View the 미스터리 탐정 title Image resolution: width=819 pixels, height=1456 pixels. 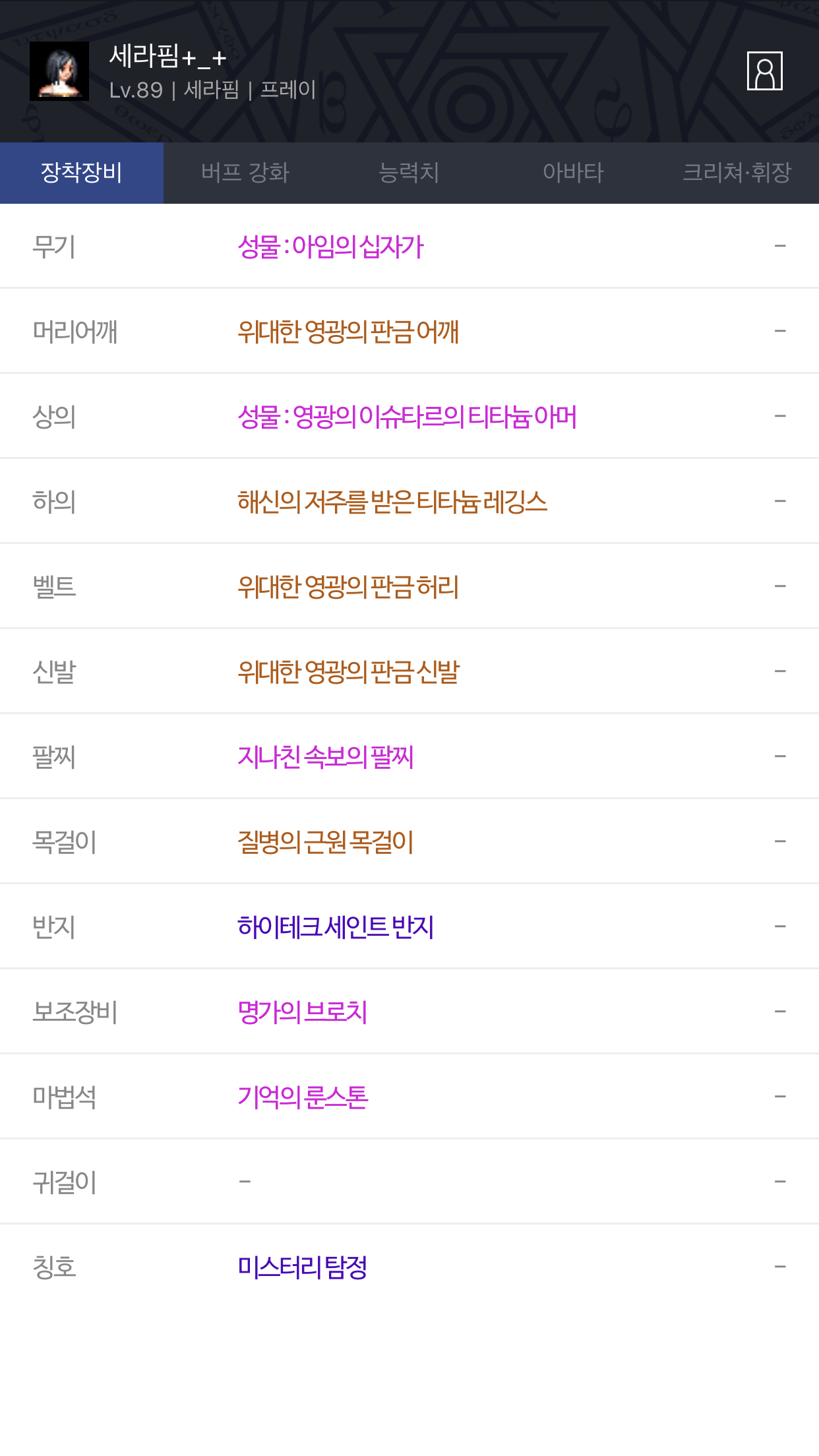303,1267
